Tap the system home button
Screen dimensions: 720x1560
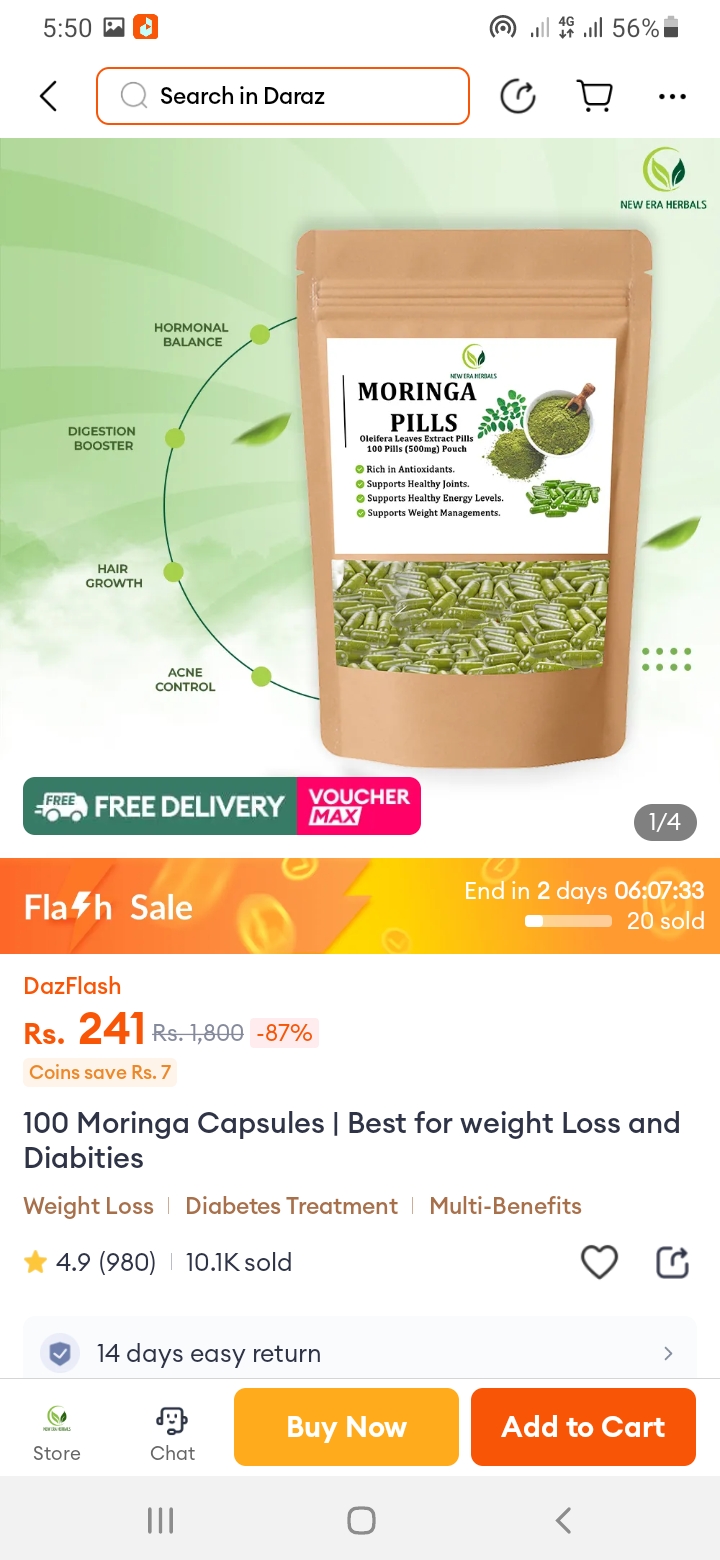pos(361,1520)
